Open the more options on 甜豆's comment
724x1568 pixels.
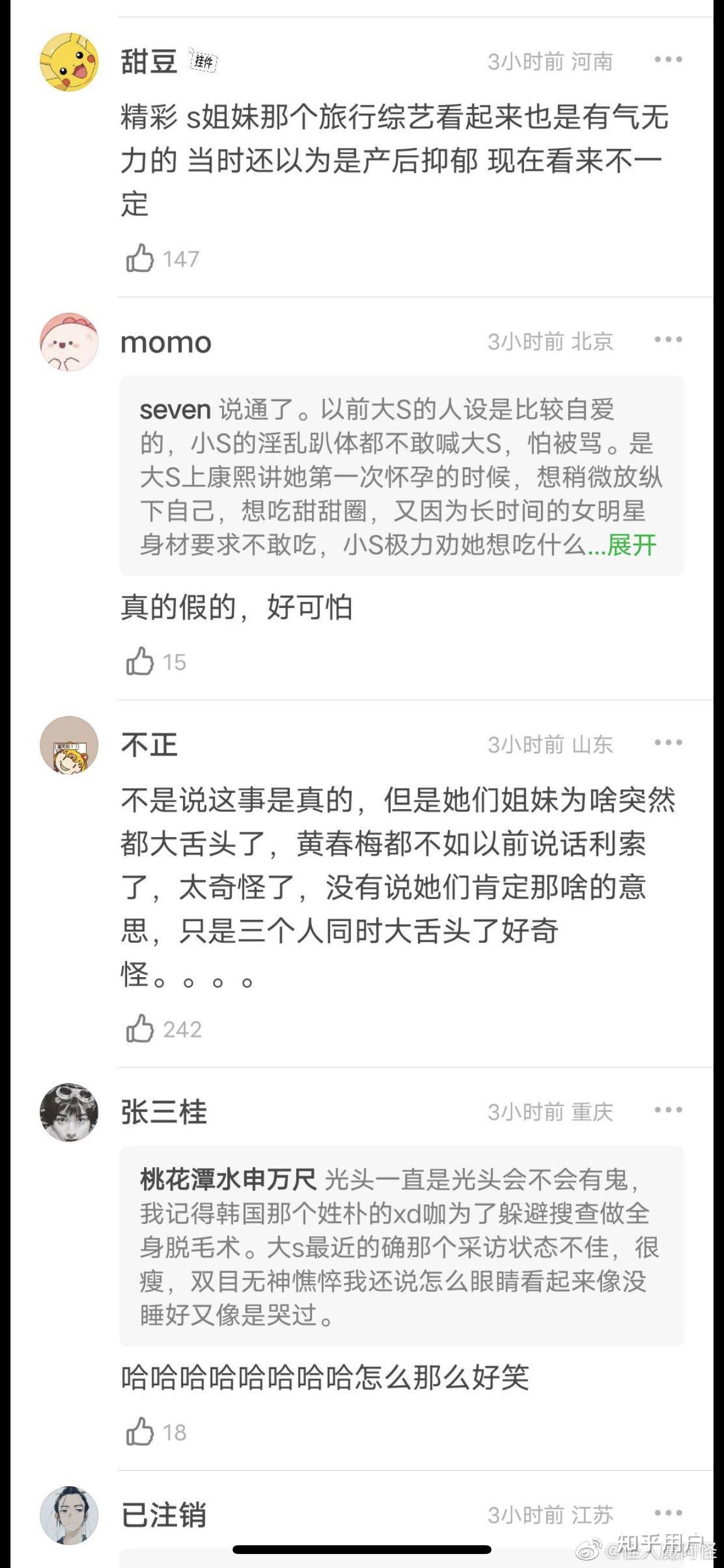[668, 60]
